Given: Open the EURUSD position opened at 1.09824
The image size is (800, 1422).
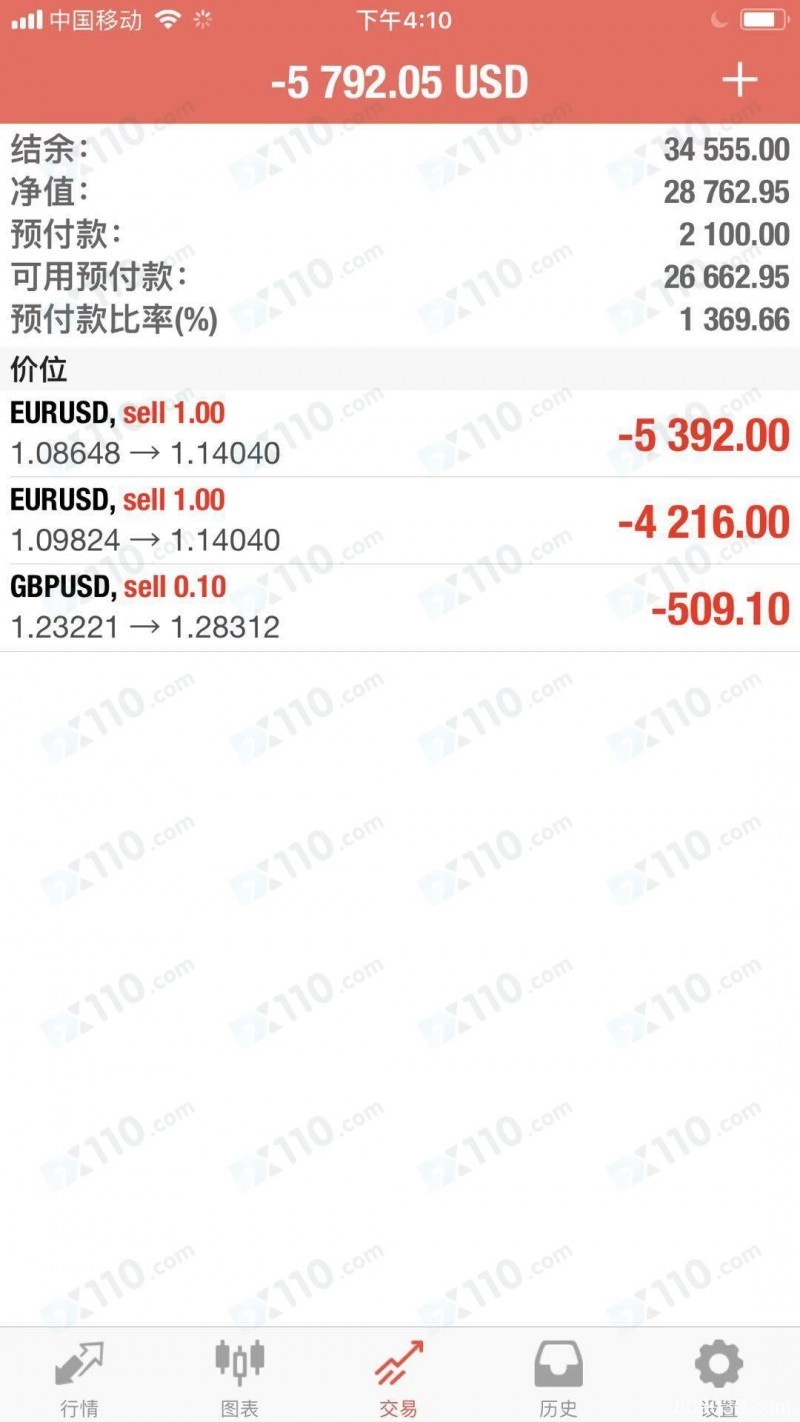Looking at the screenshot, I should [x=400, y=521].
